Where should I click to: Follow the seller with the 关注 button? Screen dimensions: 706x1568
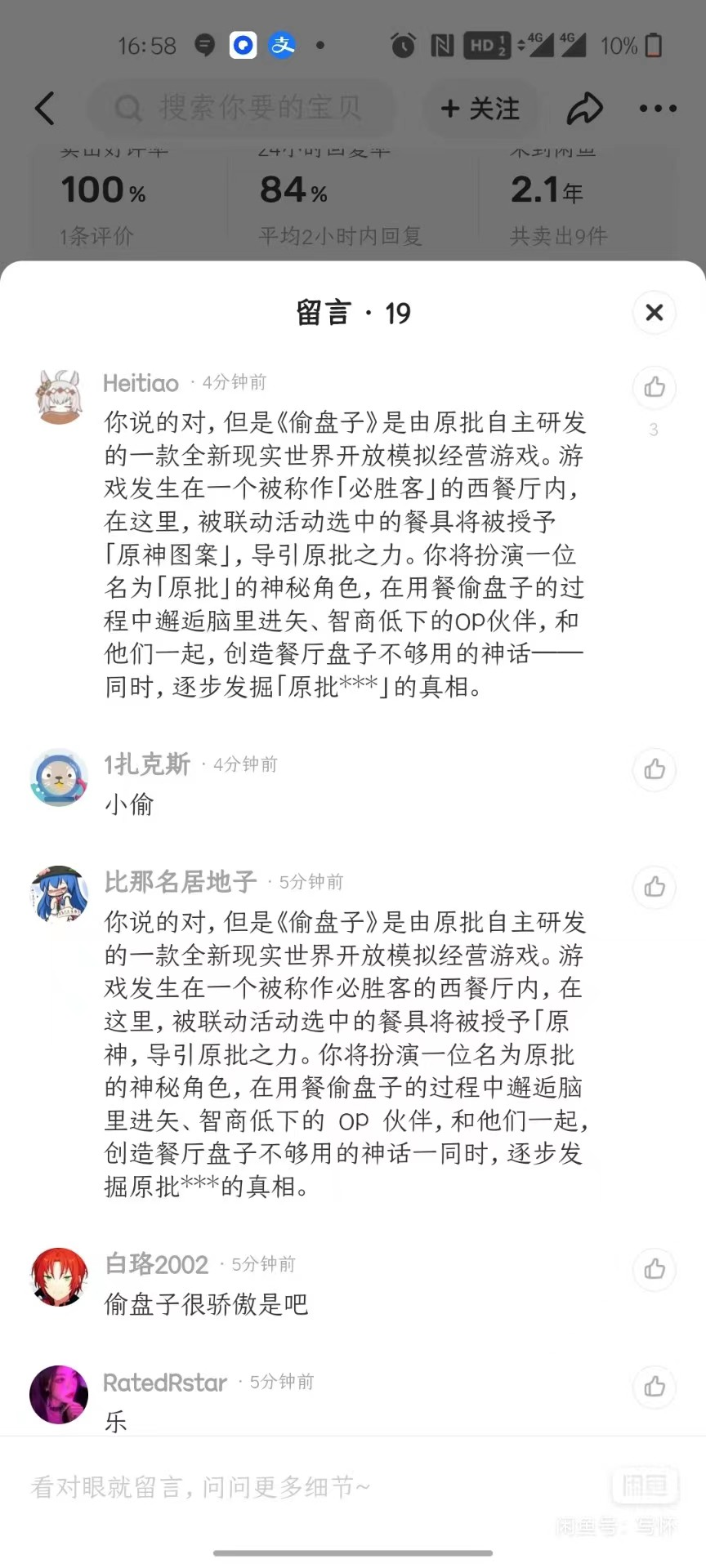[480, 108]
